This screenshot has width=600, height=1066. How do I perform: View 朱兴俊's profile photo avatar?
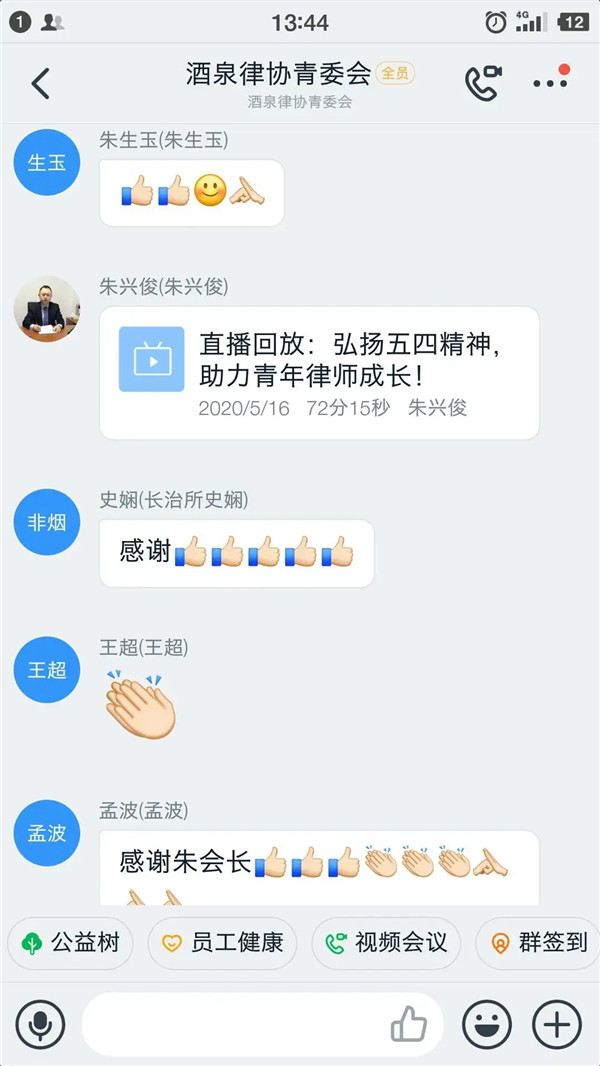(47, 309)
